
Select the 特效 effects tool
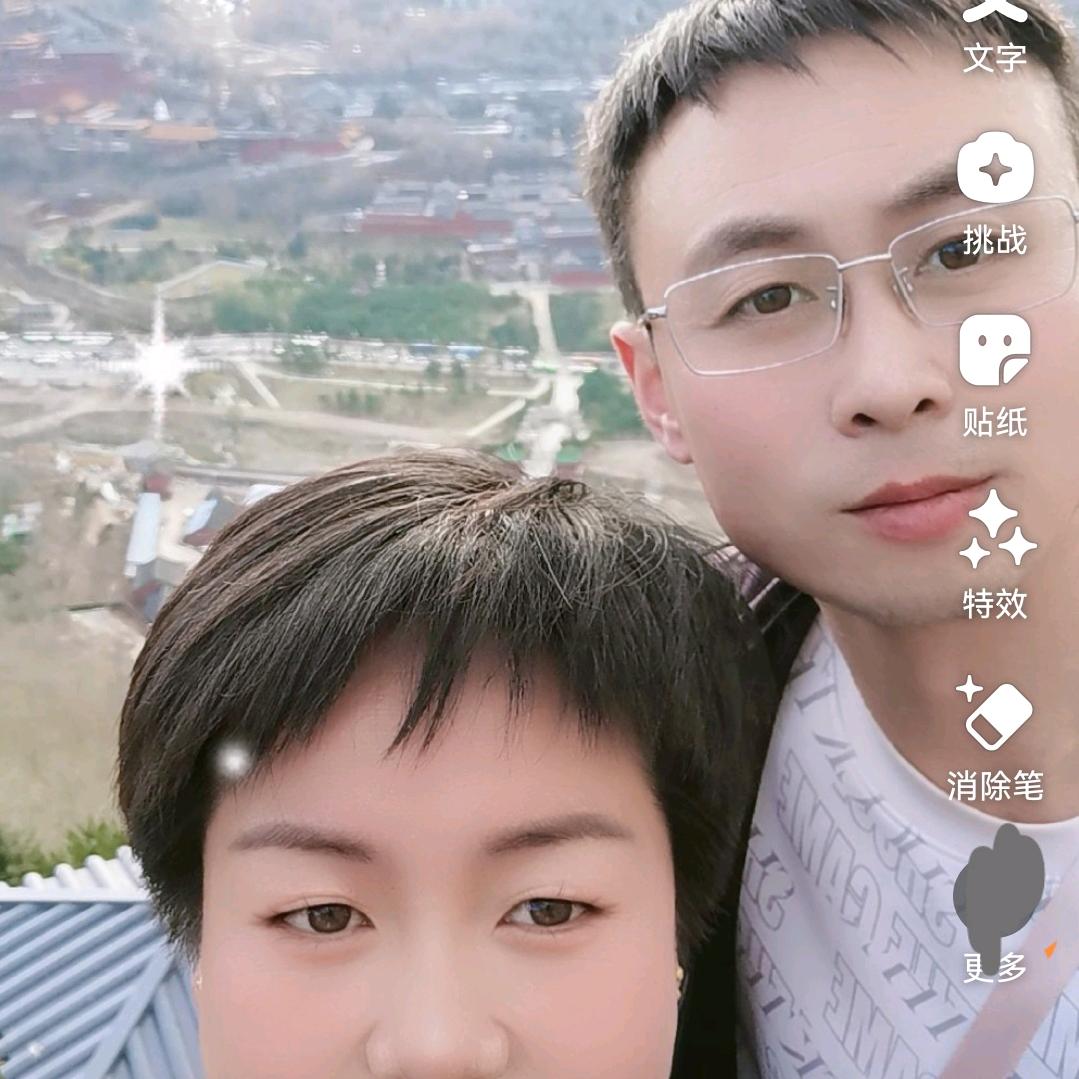995,555
